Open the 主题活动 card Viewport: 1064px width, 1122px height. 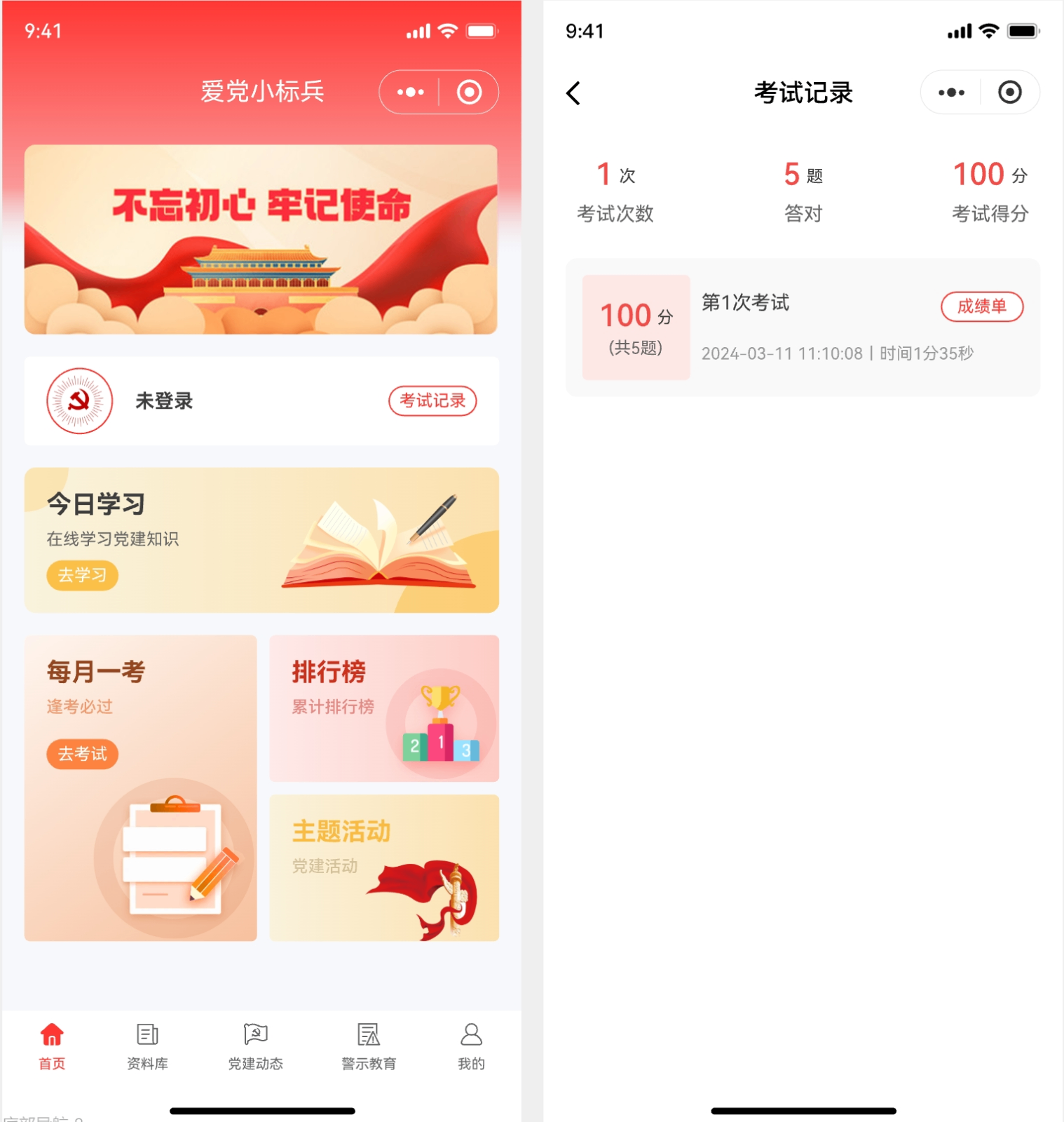384,867
